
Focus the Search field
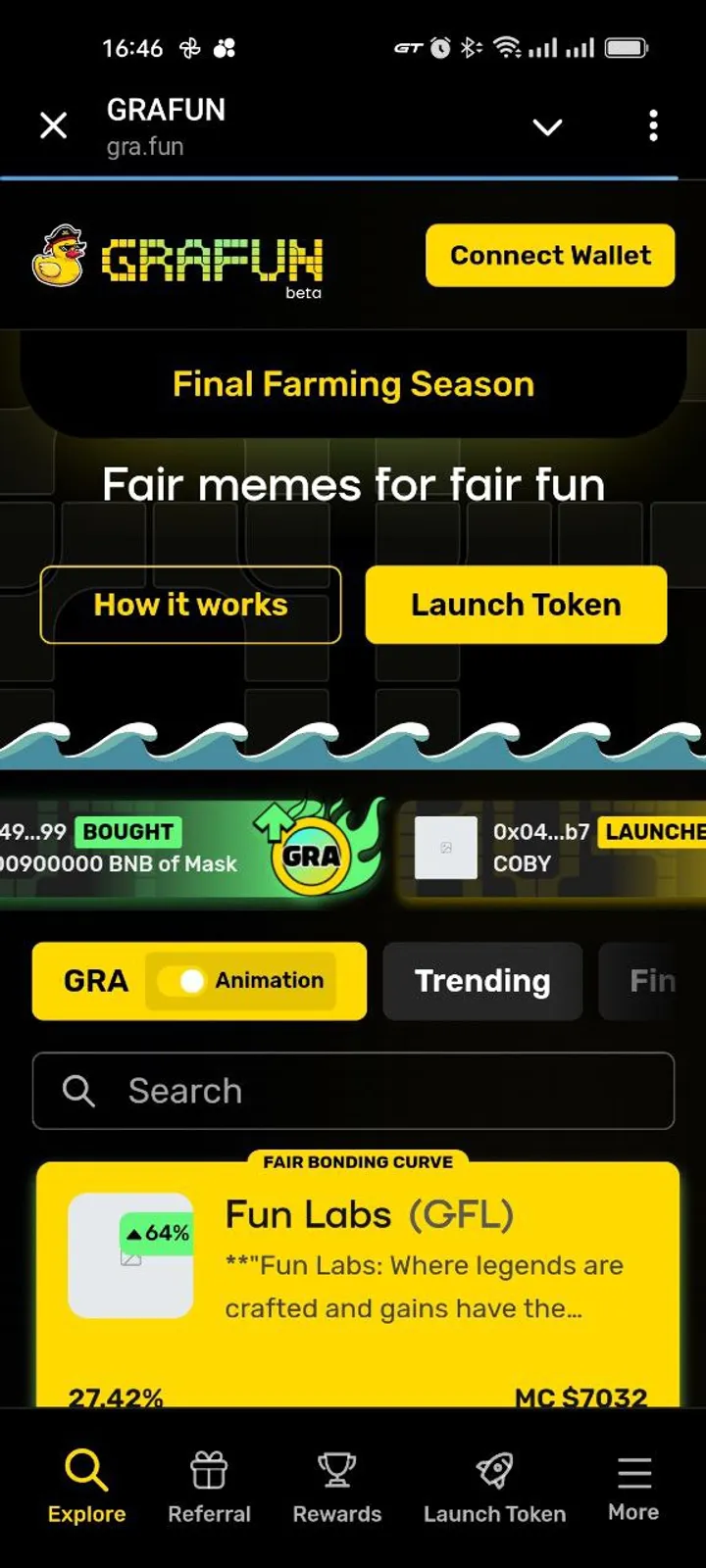coord(353,1091)
